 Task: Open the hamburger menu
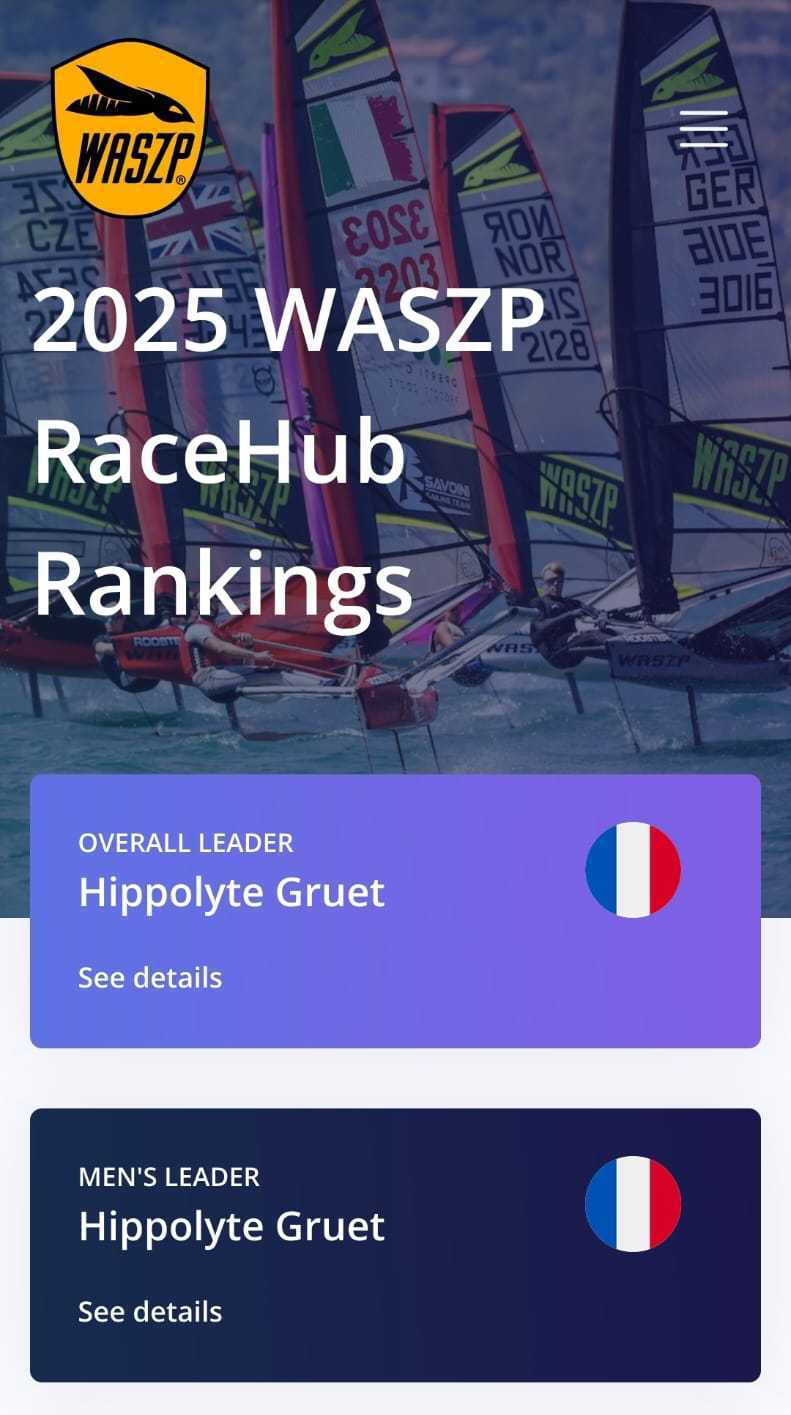(704, 129)
